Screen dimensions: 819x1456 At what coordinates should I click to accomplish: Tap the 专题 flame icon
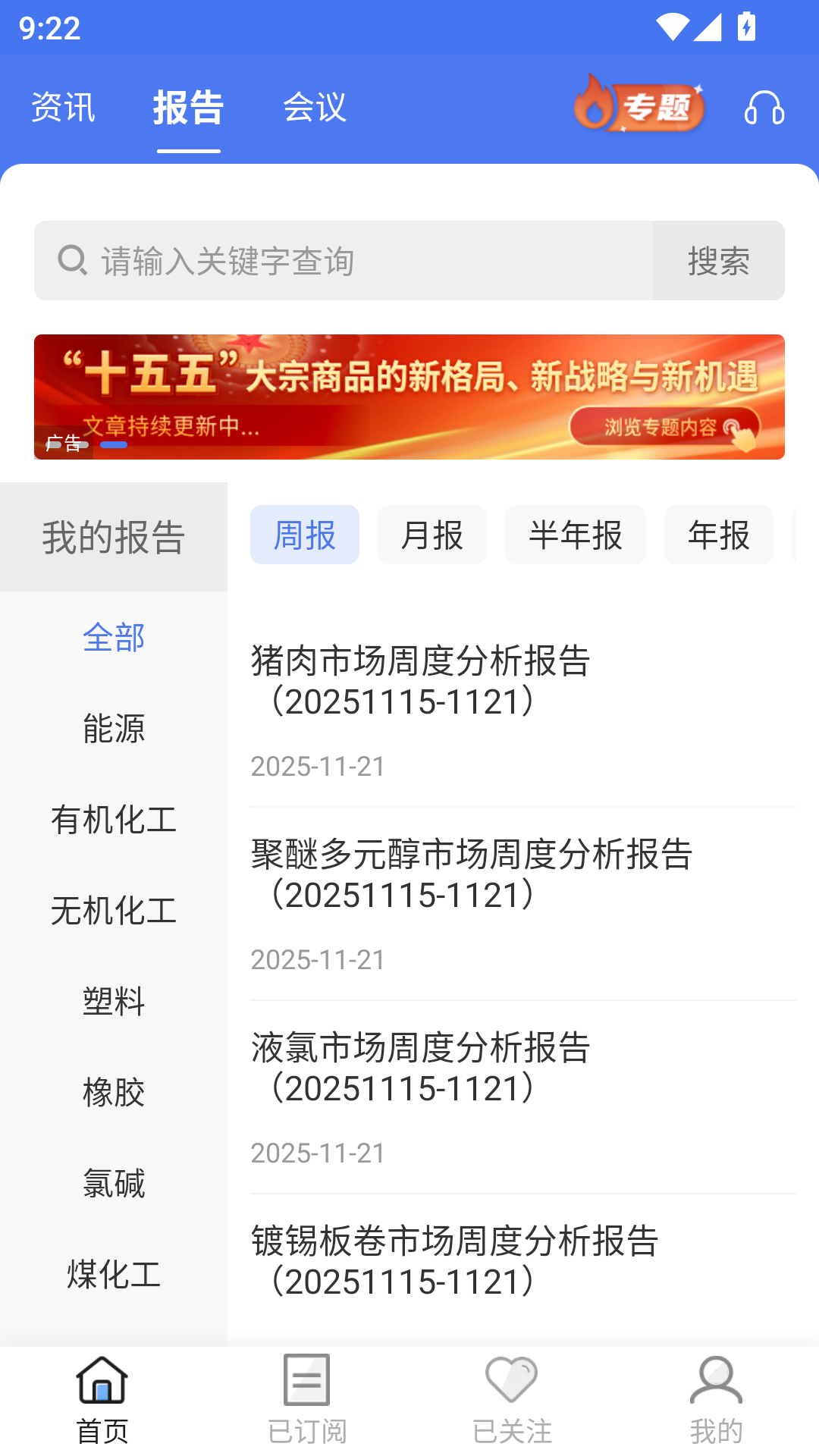coord(596,108)
